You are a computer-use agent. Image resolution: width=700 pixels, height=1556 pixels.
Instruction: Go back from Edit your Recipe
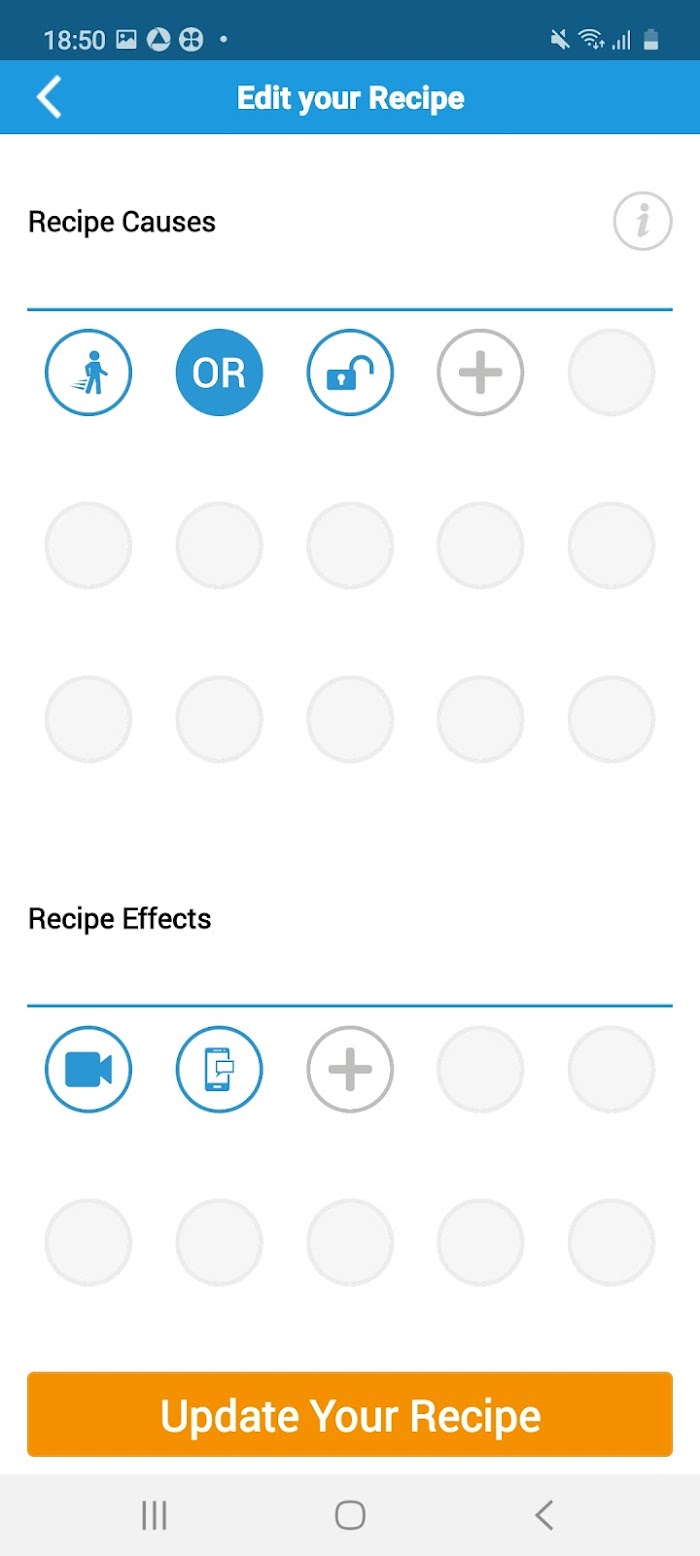(x=49, y=98)
